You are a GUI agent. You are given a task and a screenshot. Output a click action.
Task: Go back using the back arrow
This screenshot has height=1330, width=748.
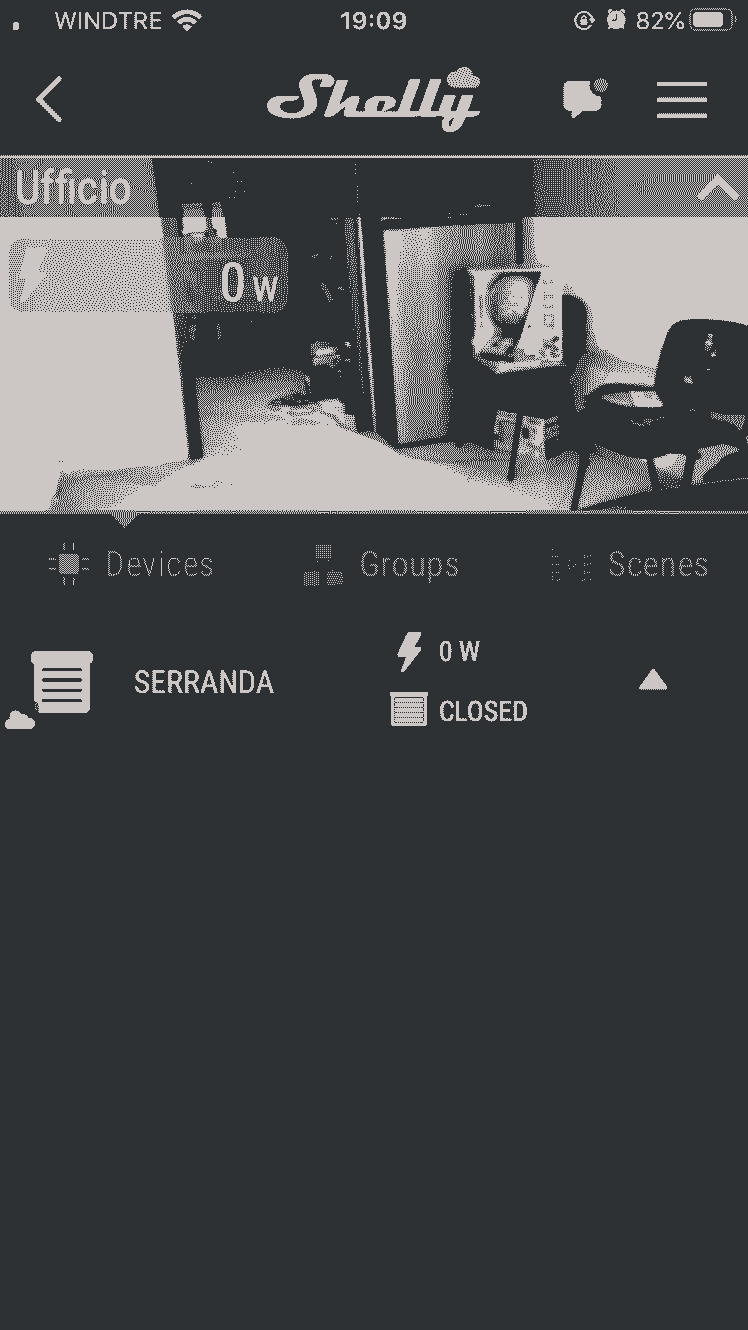point(48,99)
